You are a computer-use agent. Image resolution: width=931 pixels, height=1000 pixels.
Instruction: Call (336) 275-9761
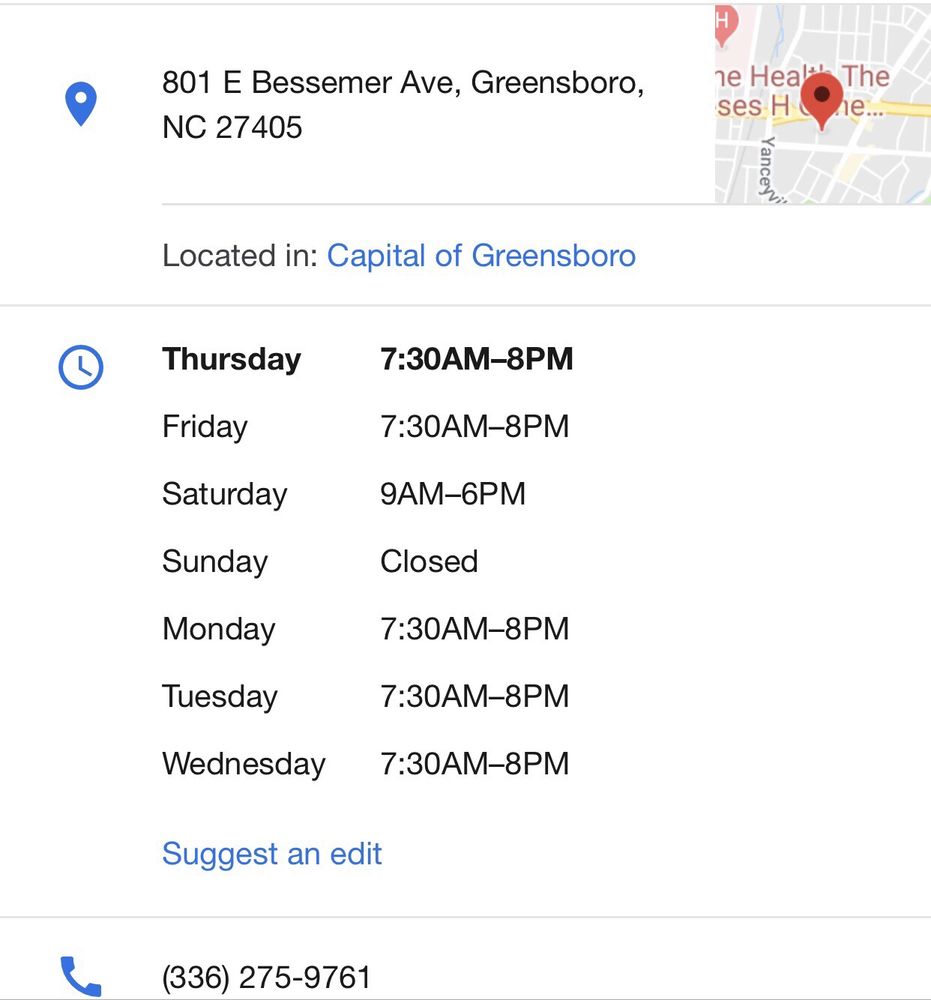(x=266, y=977)
